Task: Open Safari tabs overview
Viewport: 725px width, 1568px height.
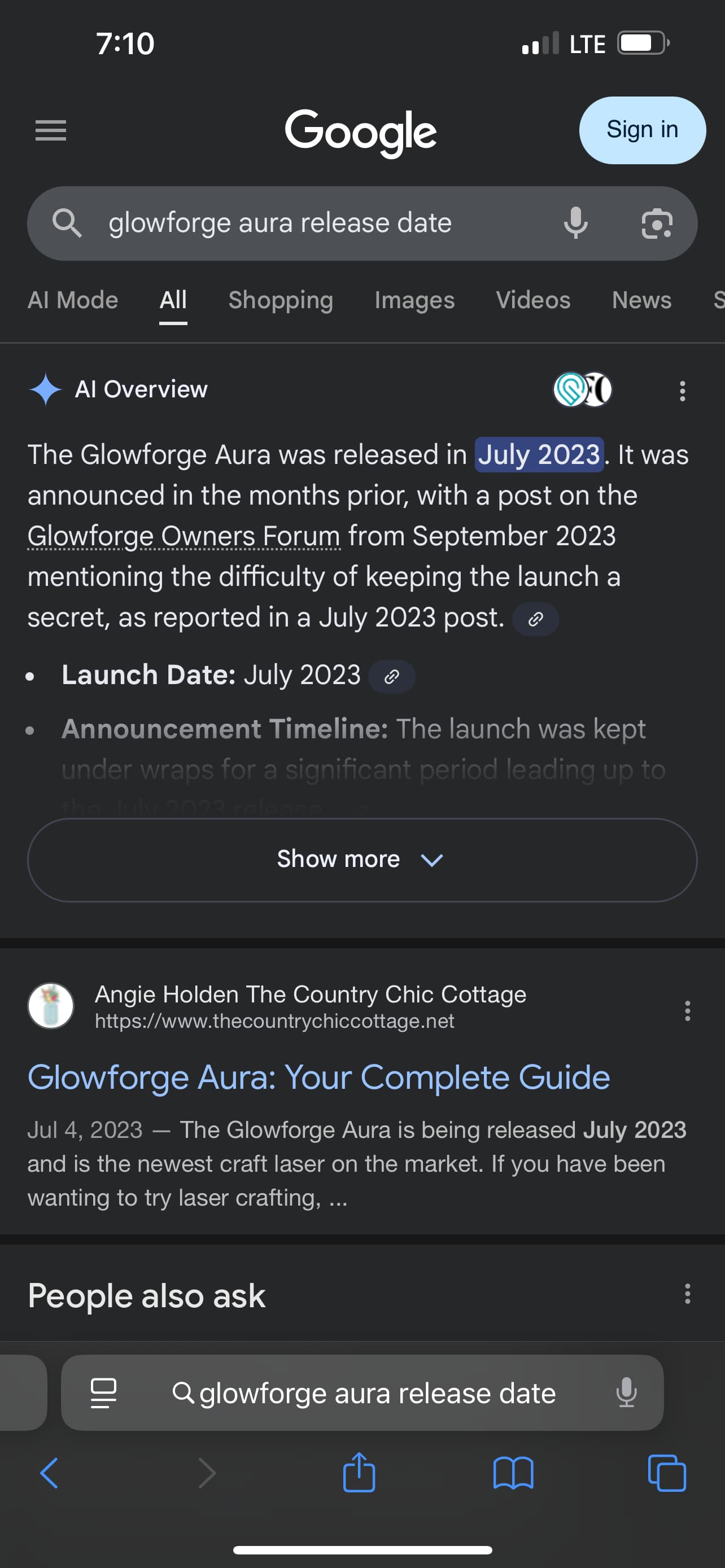Action: pyautogui.click(x=667, y=1473)
